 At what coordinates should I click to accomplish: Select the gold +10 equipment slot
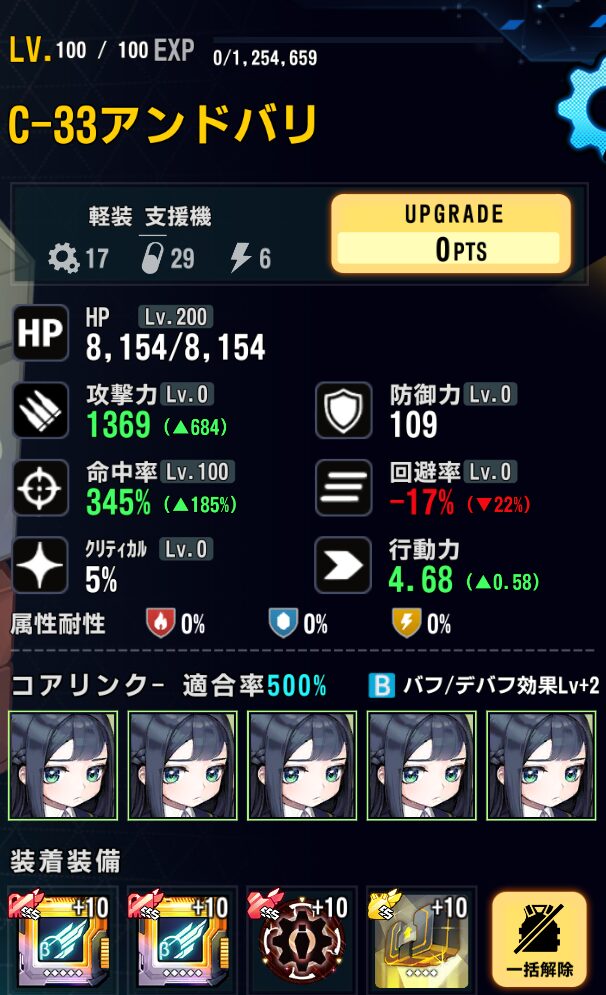tap(421, 940)
